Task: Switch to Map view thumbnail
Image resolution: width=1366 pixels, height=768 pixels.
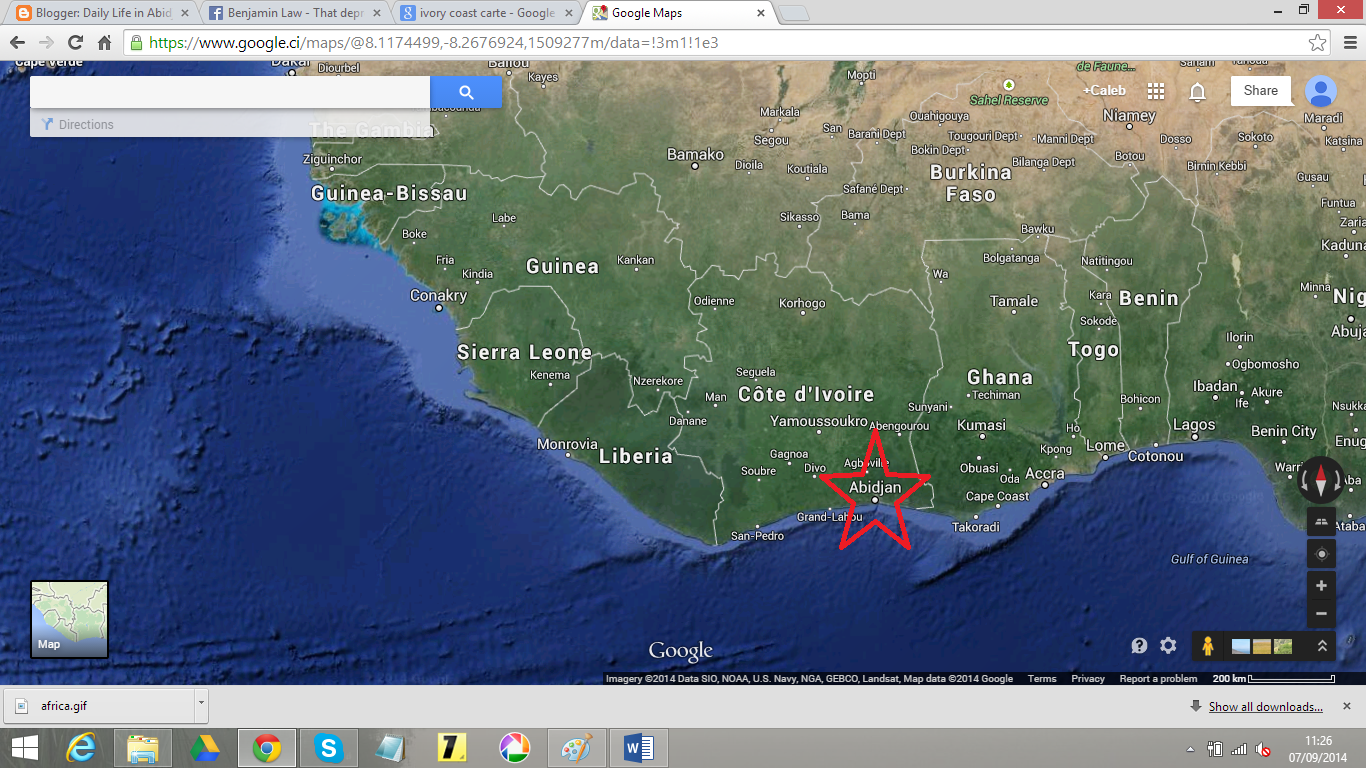Action: pyautogui.click(x=69, y=619)
